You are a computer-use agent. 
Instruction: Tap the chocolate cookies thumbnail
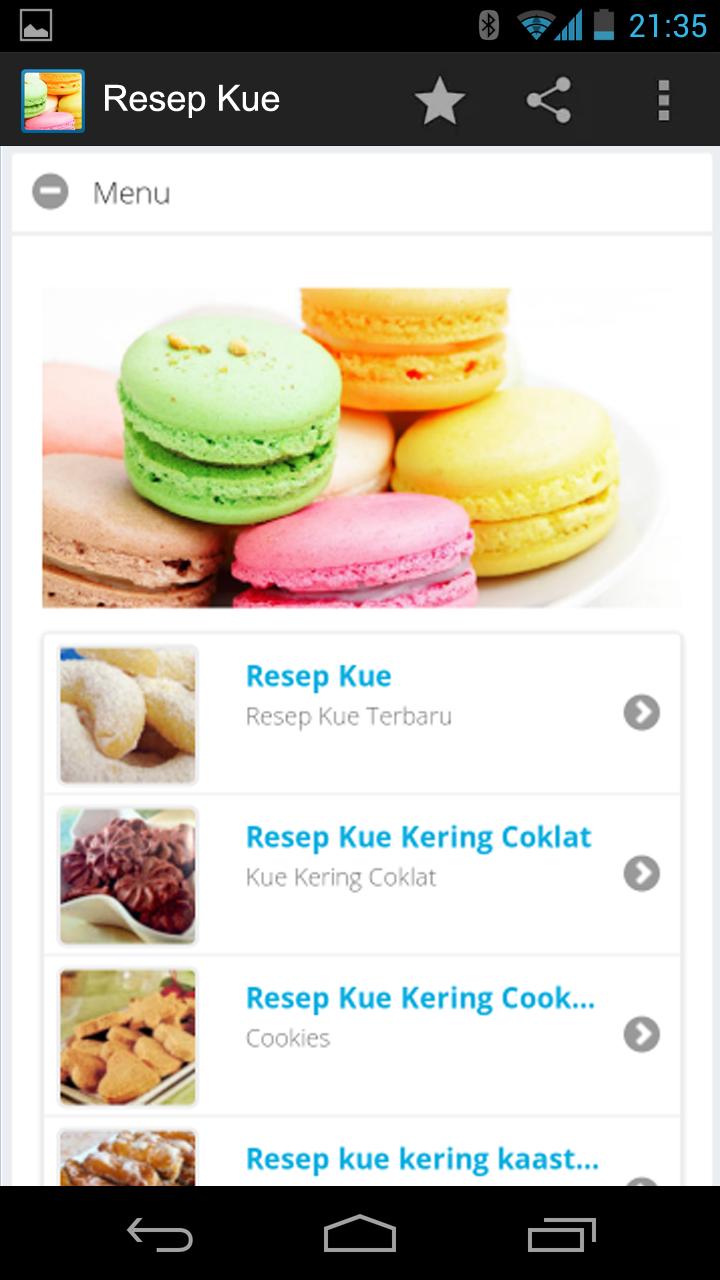click(127, 873)
